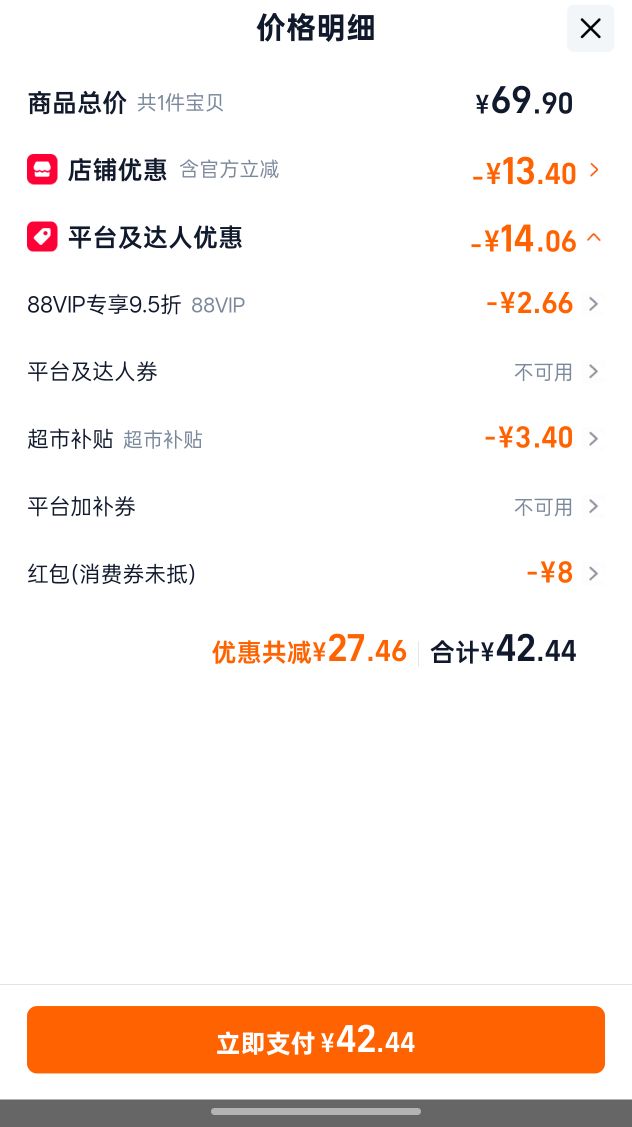Open the 平台加补券 coupon row

316,507
